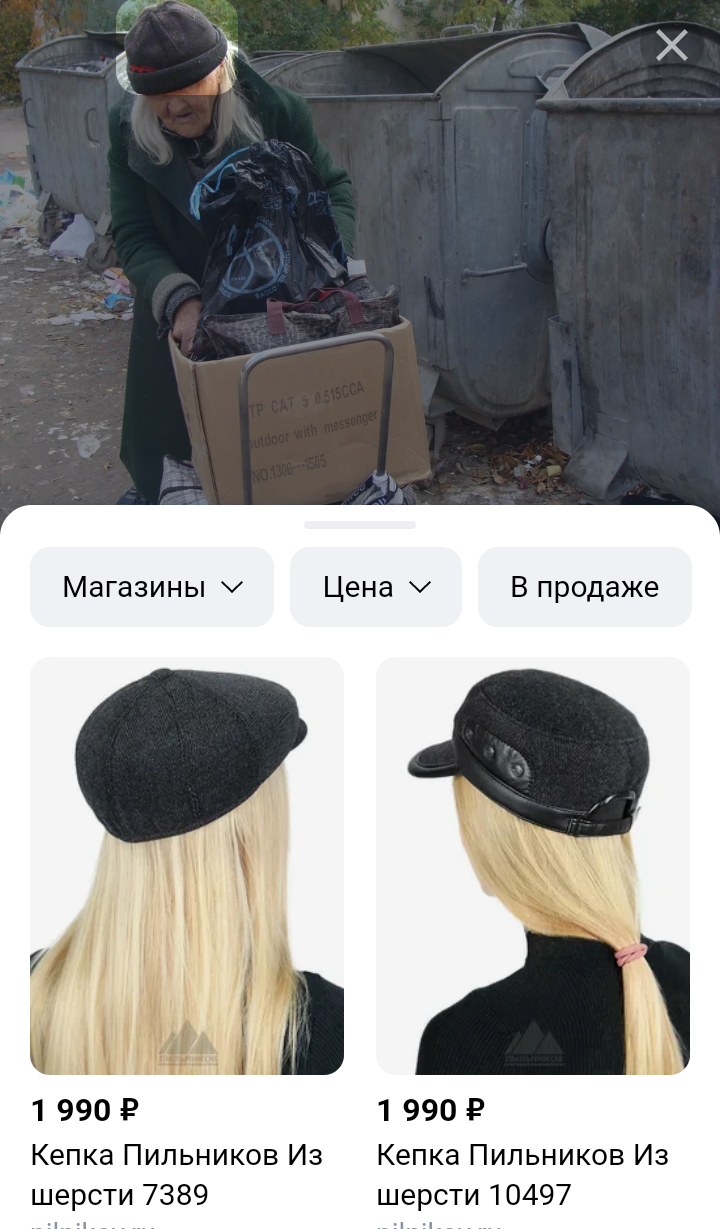Close the image search view

[x=672, y=45]
